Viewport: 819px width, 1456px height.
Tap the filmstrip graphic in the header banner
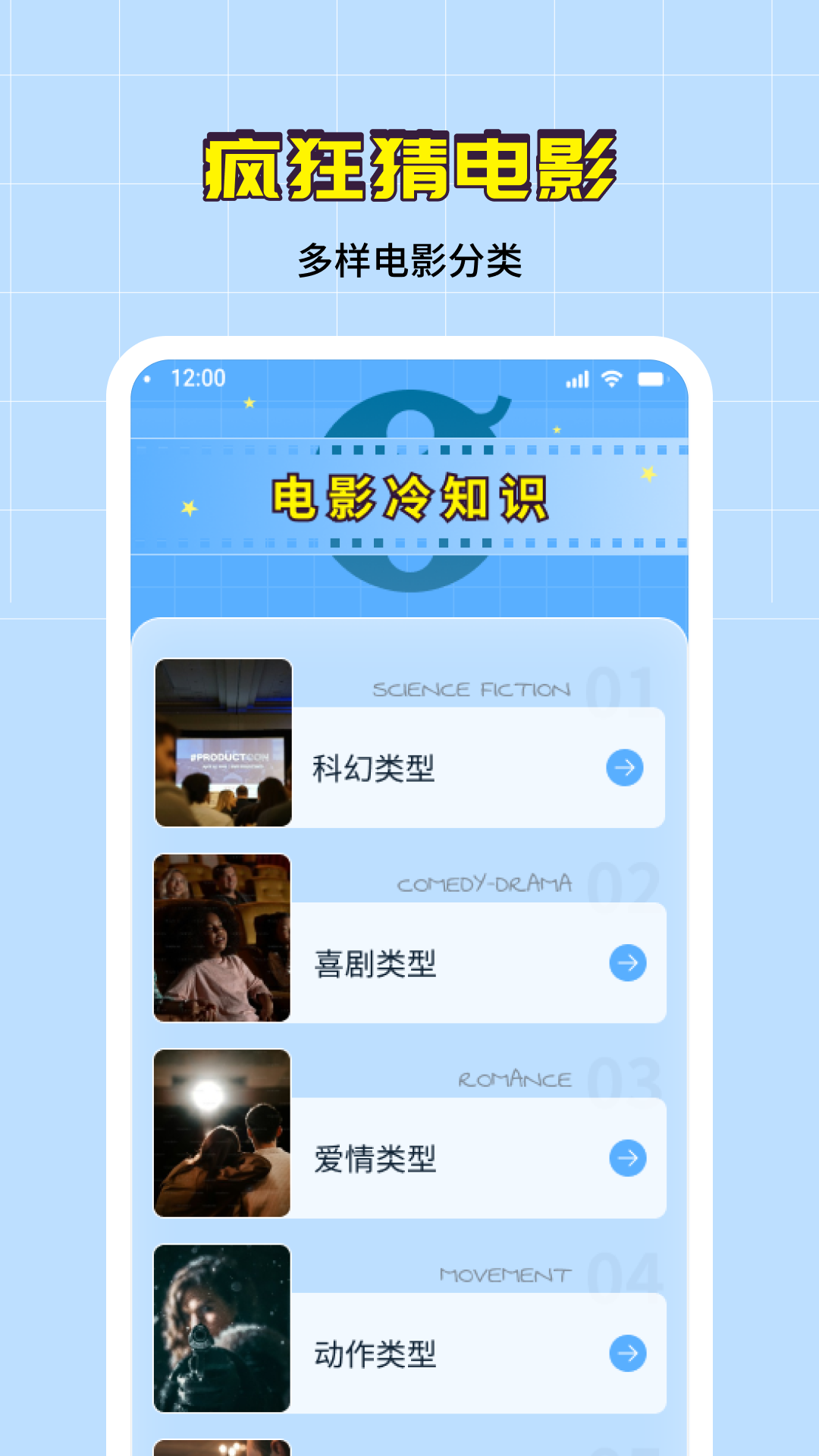pyautogui.click(x=409, y=497)
